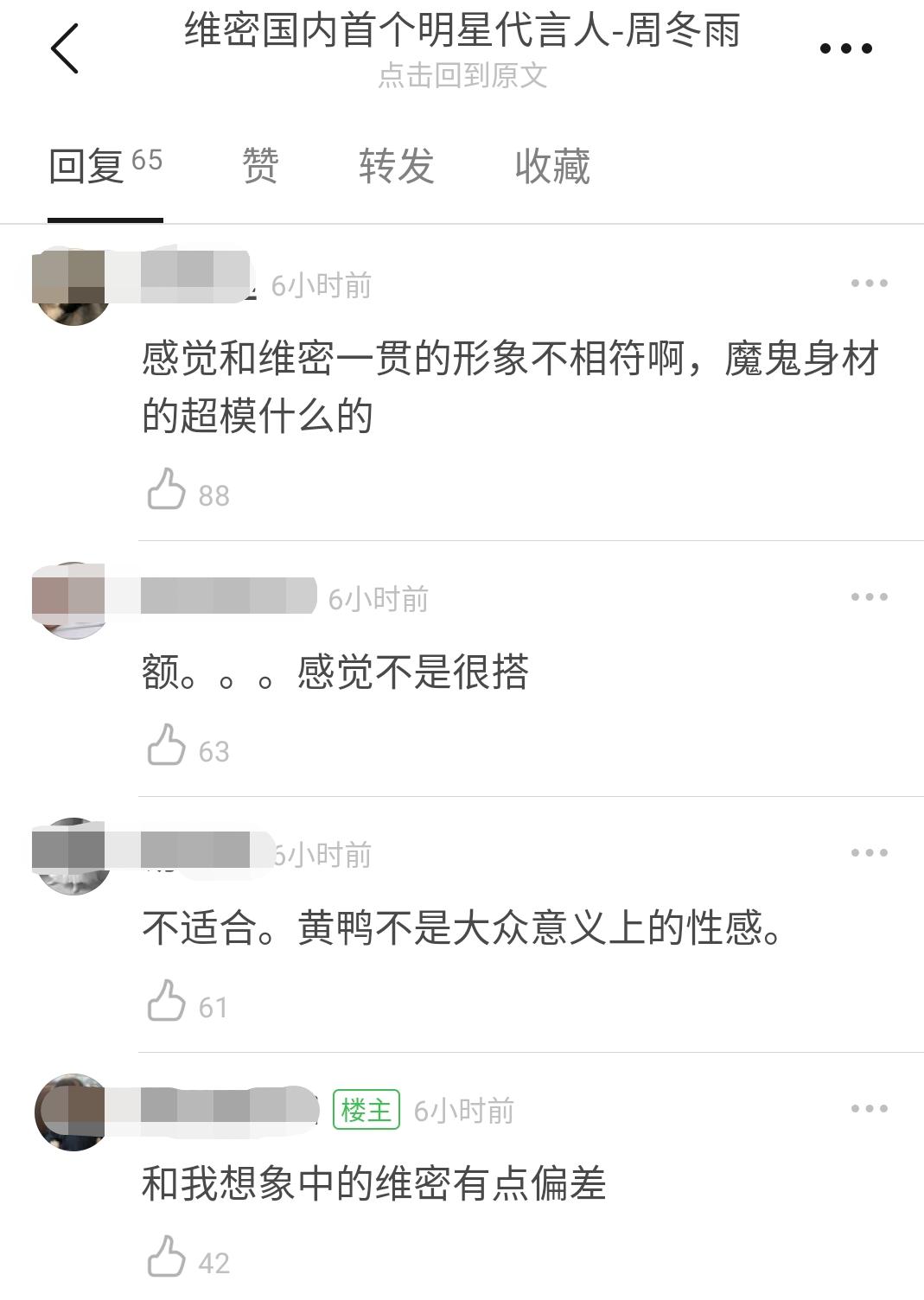Screen dimensions: 924x1300
Task: Open the overflow menu in the header
Action: [845, 48]
